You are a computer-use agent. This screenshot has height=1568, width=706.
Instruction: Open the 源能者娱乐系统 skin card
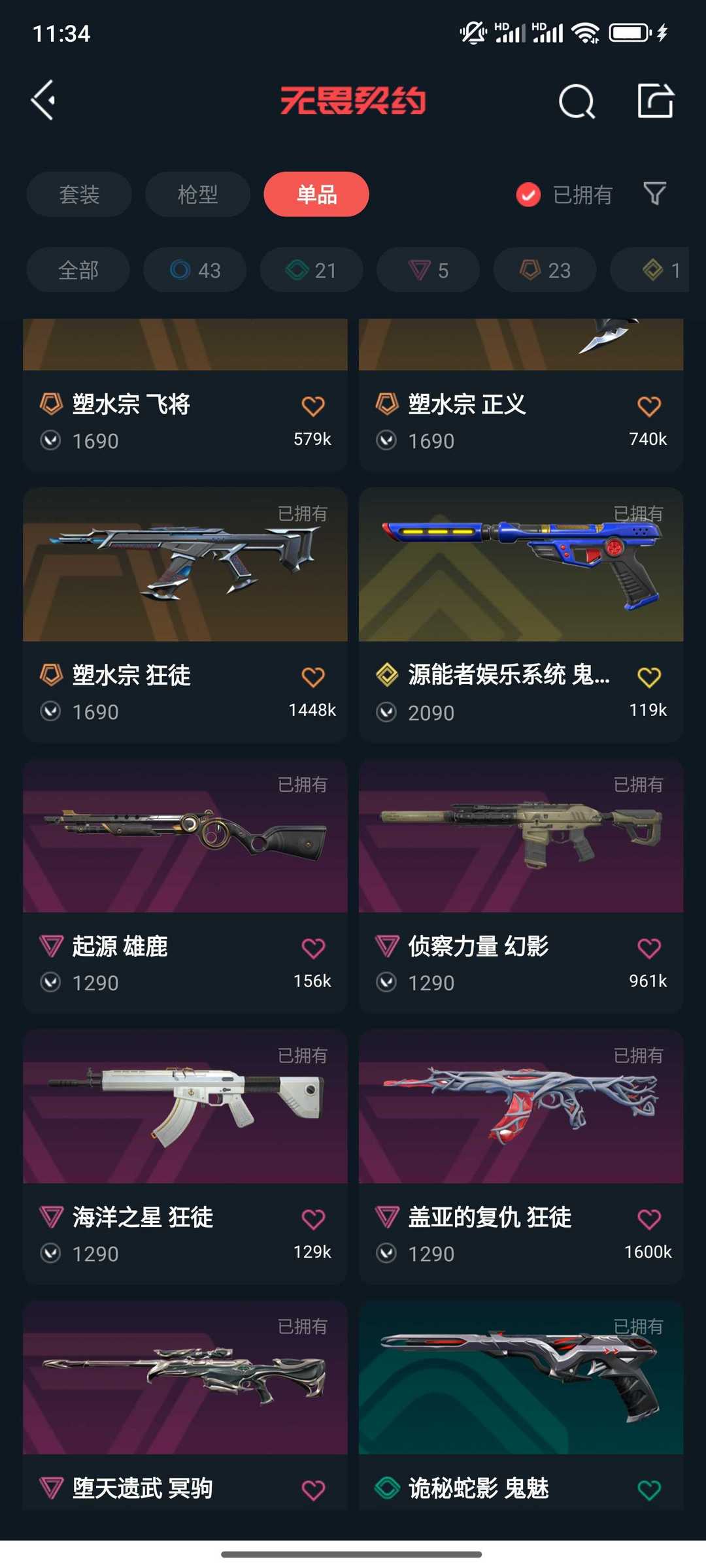click(x=521, y=614)
